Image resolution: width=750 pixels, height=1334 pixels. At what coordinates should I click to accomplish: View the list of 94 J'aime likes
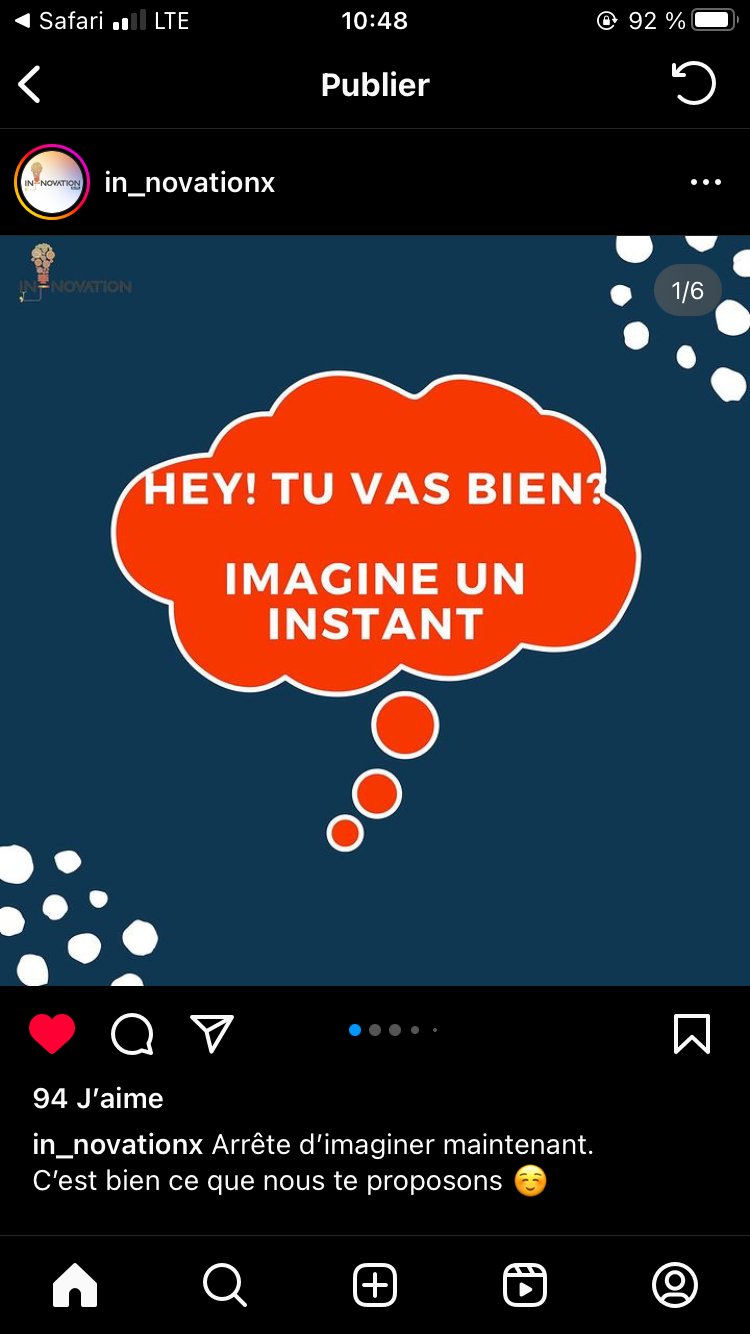click(98, 1098)
